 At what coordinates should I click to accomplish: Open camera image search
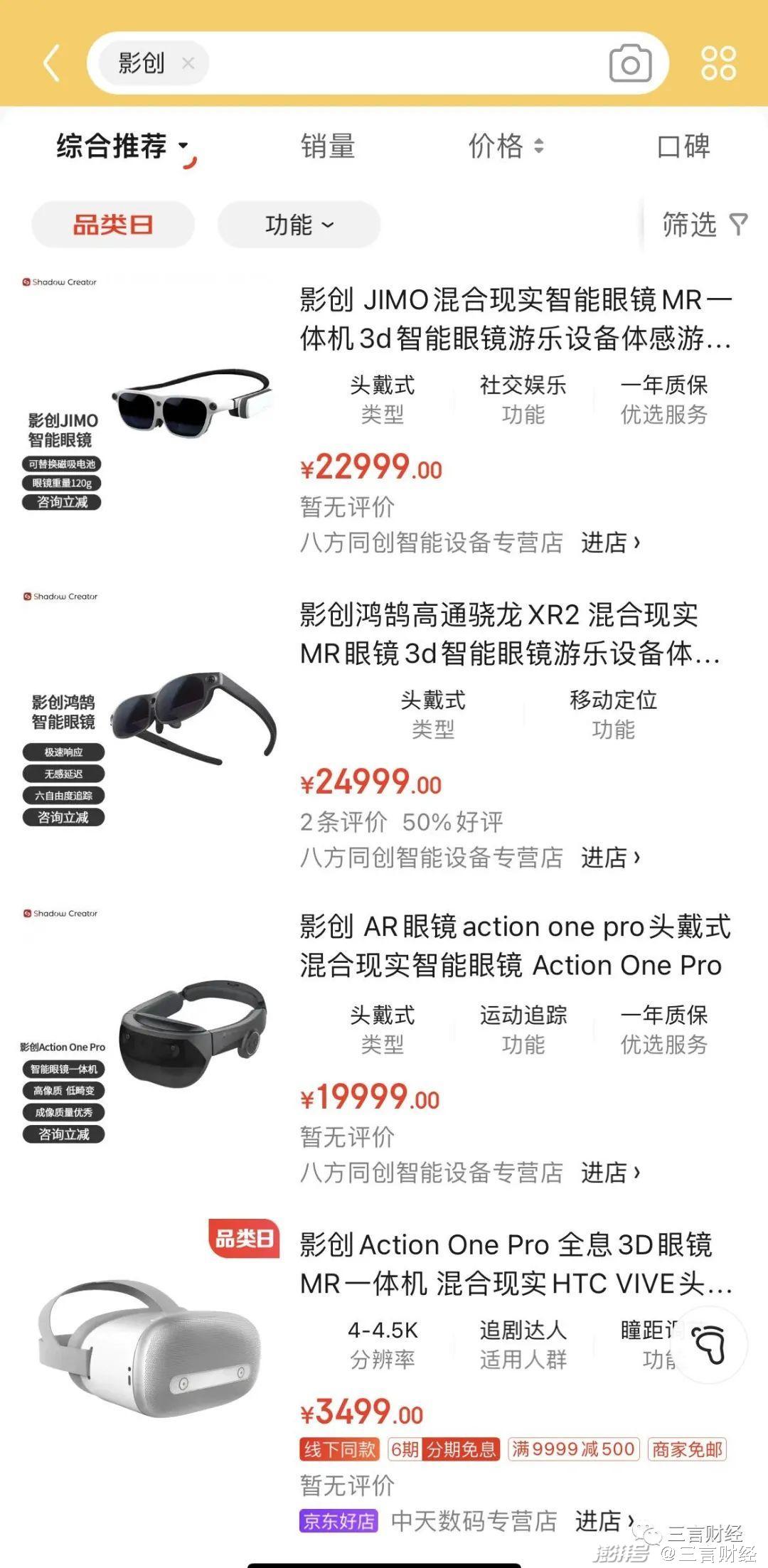(x=630, y=63)
